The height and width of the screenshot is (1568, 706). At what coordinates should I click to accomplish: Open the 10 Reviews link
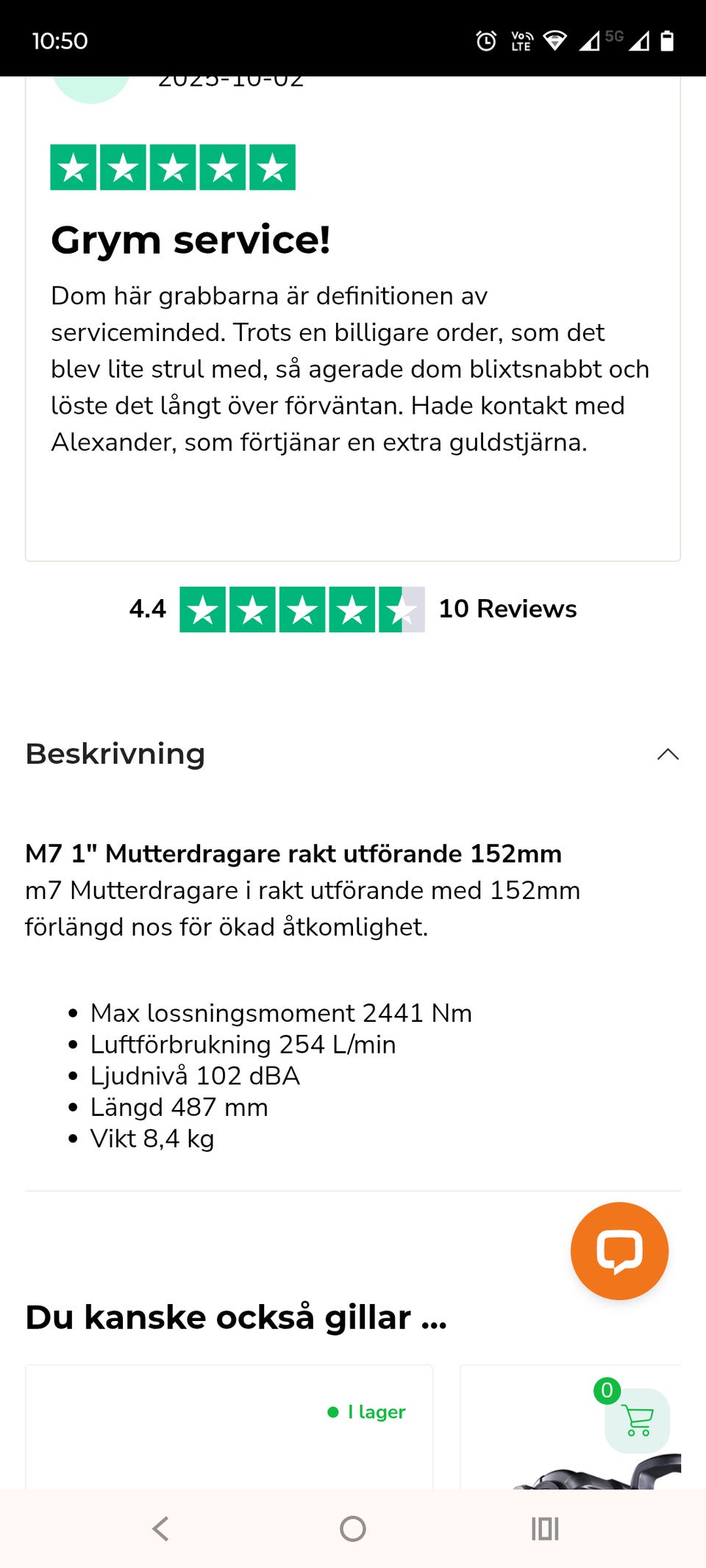(x=507, y=609)
